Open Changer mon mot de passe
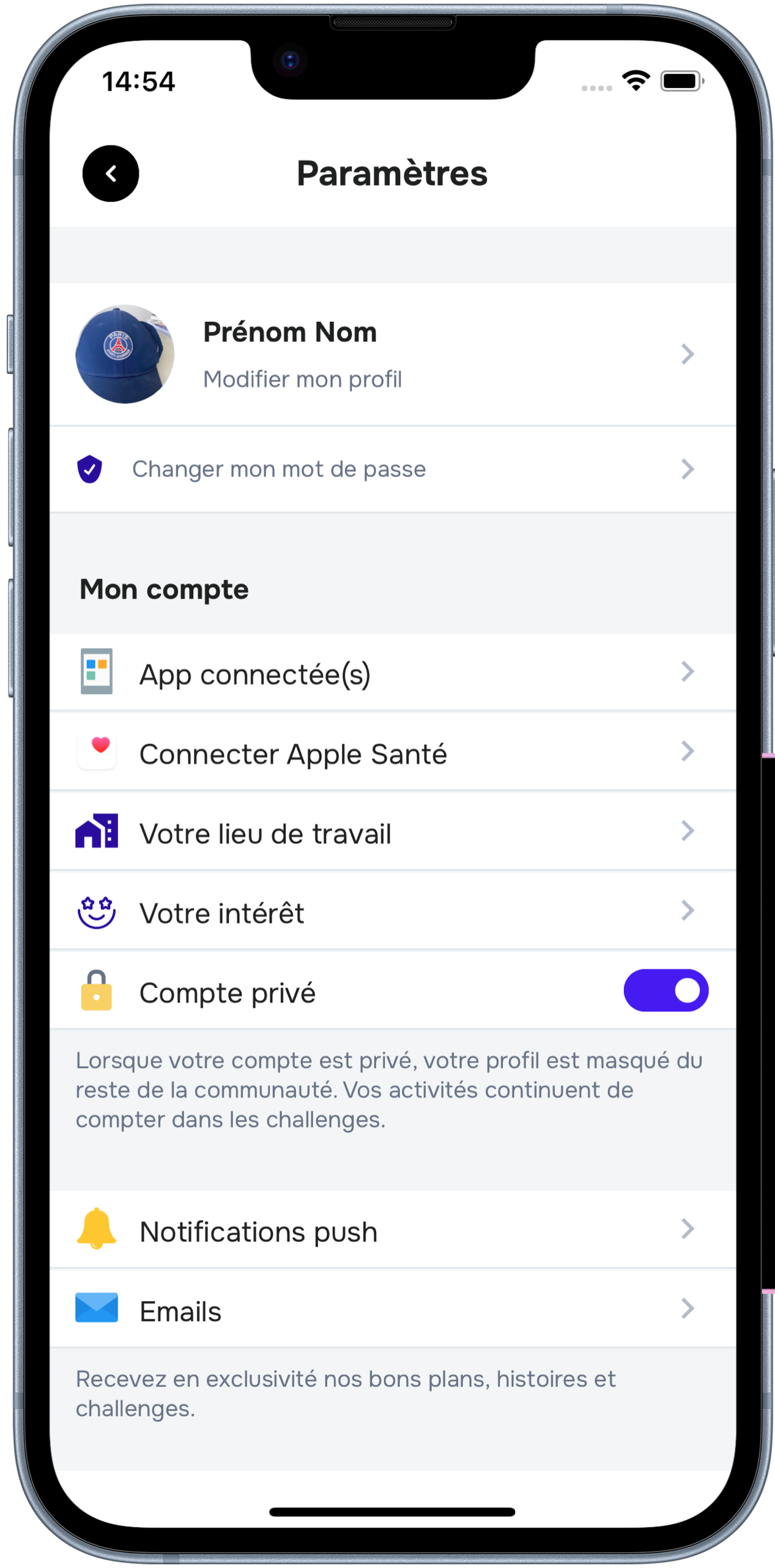Viewport: 775px width, 1568px height. 391,469
